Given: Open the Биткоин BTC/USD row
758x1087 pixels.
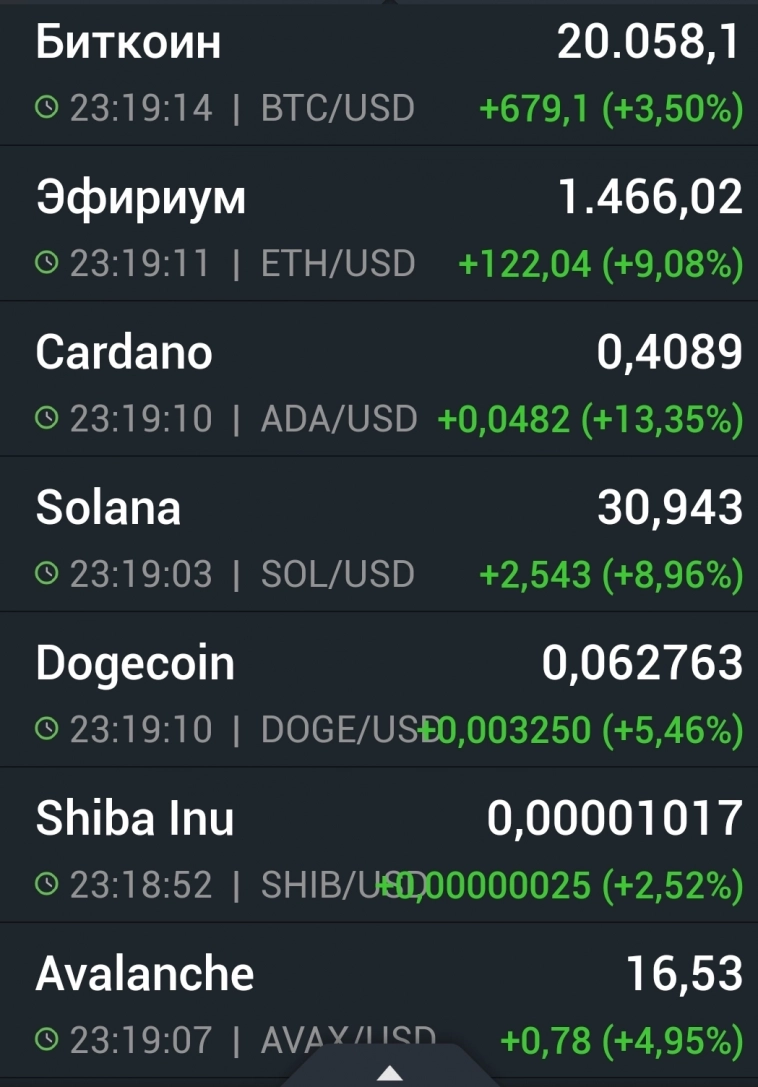Looking at the screenshot, I should pyautogui.click(x=379, y=74).
